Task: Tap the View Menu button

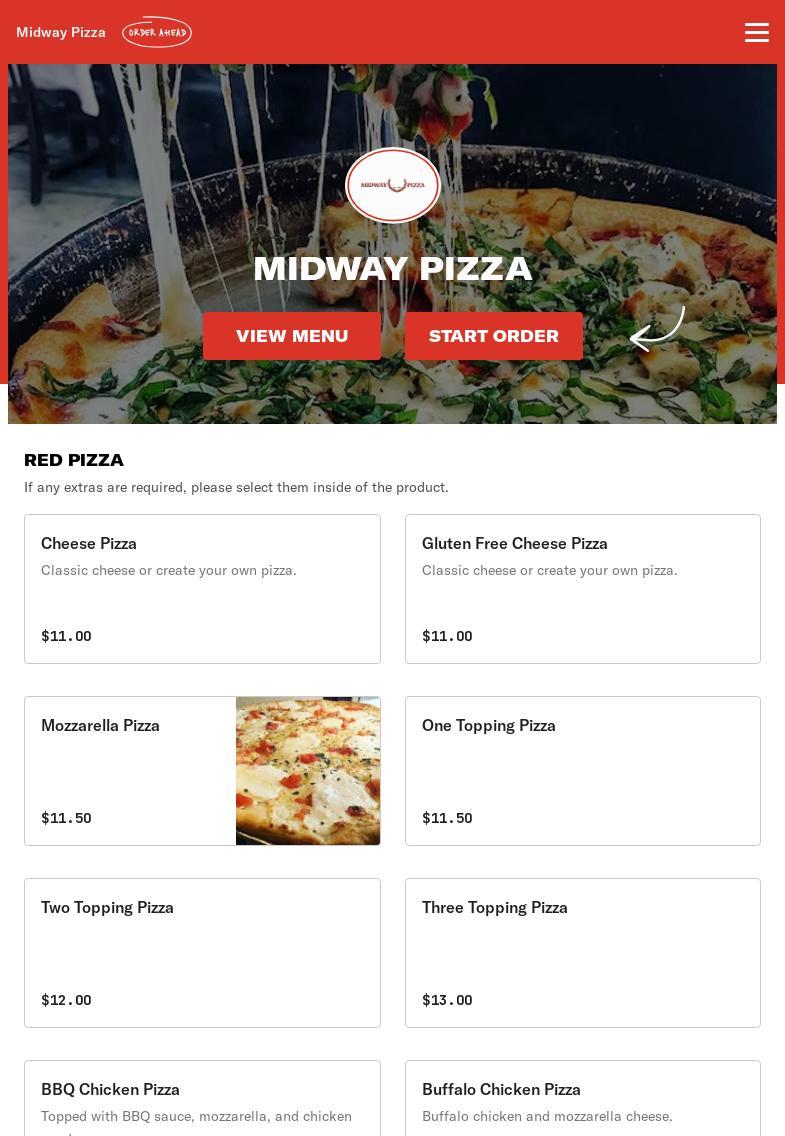Action: tap(292, 336)
